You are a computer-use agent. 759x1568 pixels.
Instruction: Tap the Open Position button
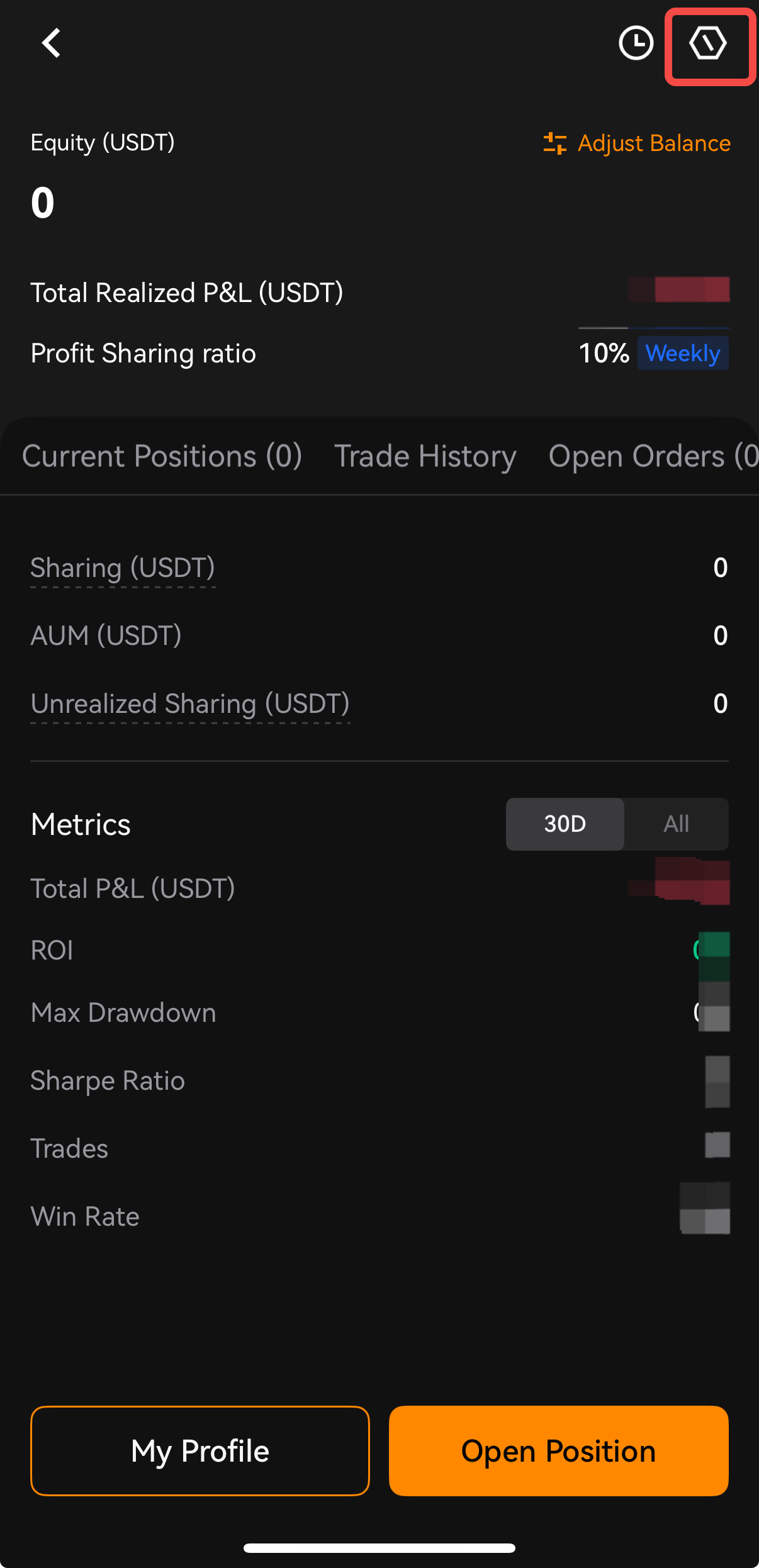pos(559,1451)
